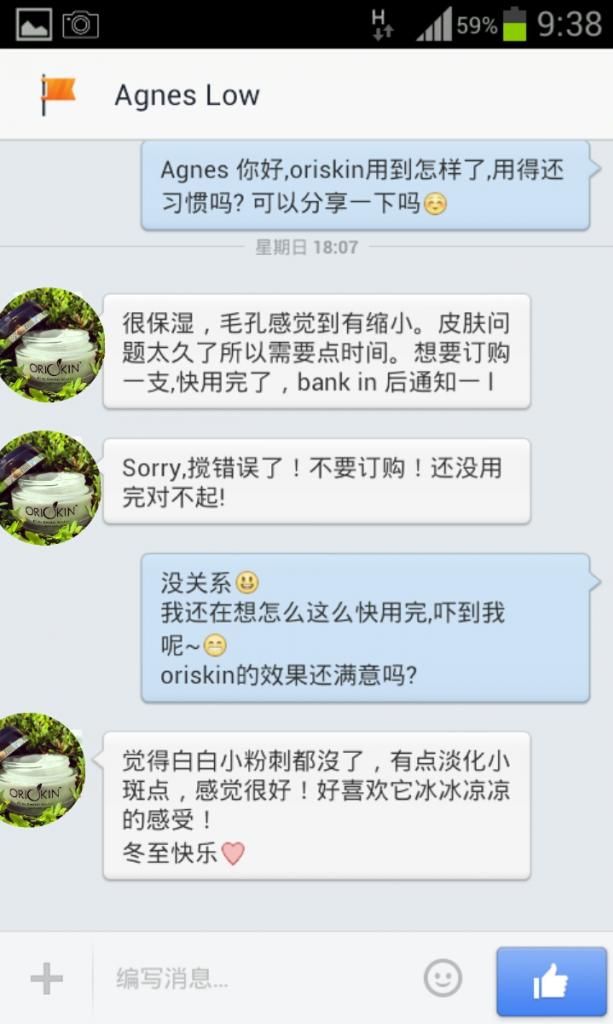Screen dimensions: 613x1024
Task: Send a thumbs-up like
Action: [x=551, y=981]
